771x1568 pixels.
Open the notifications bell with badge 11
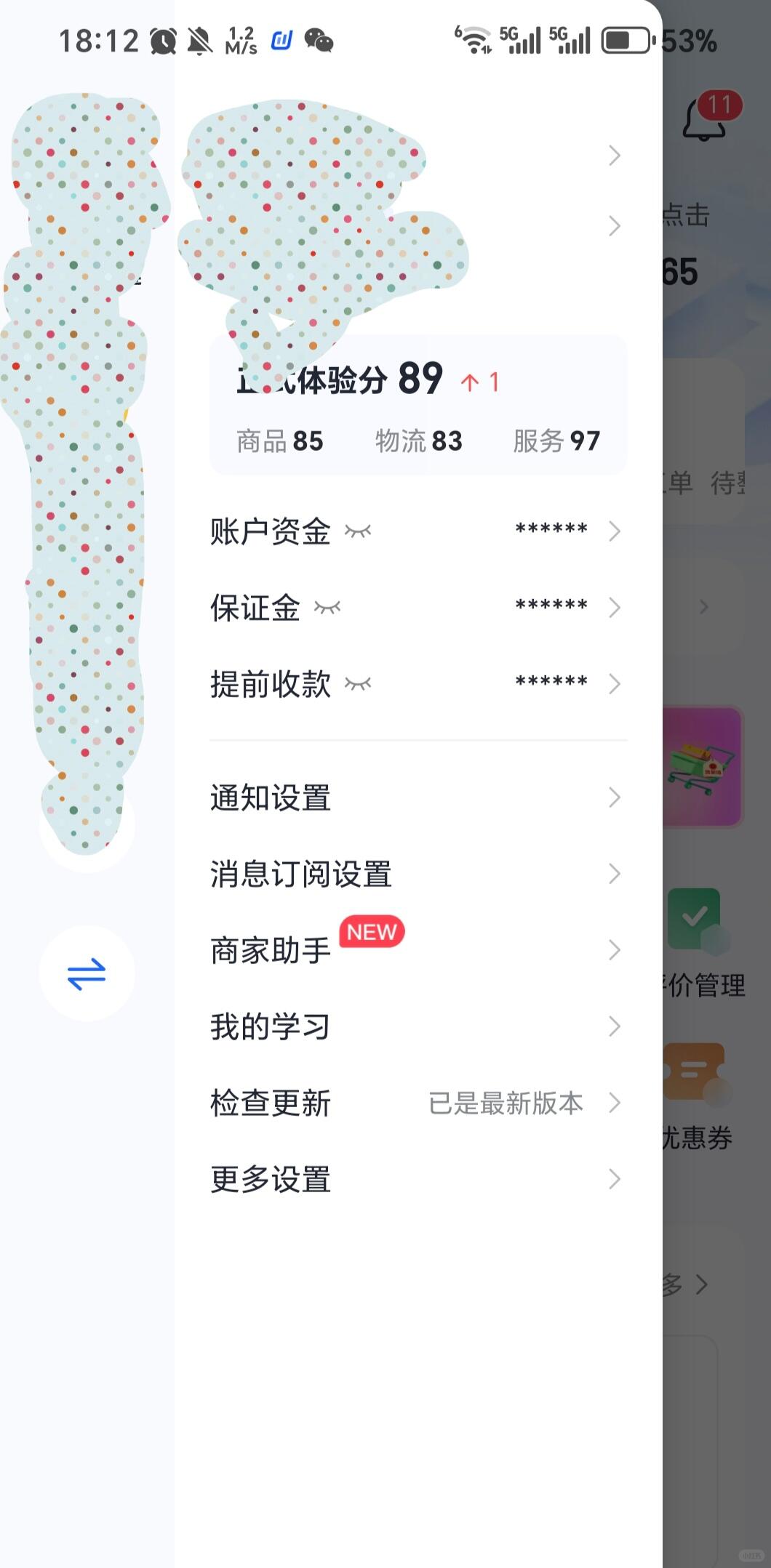point(706,118)
